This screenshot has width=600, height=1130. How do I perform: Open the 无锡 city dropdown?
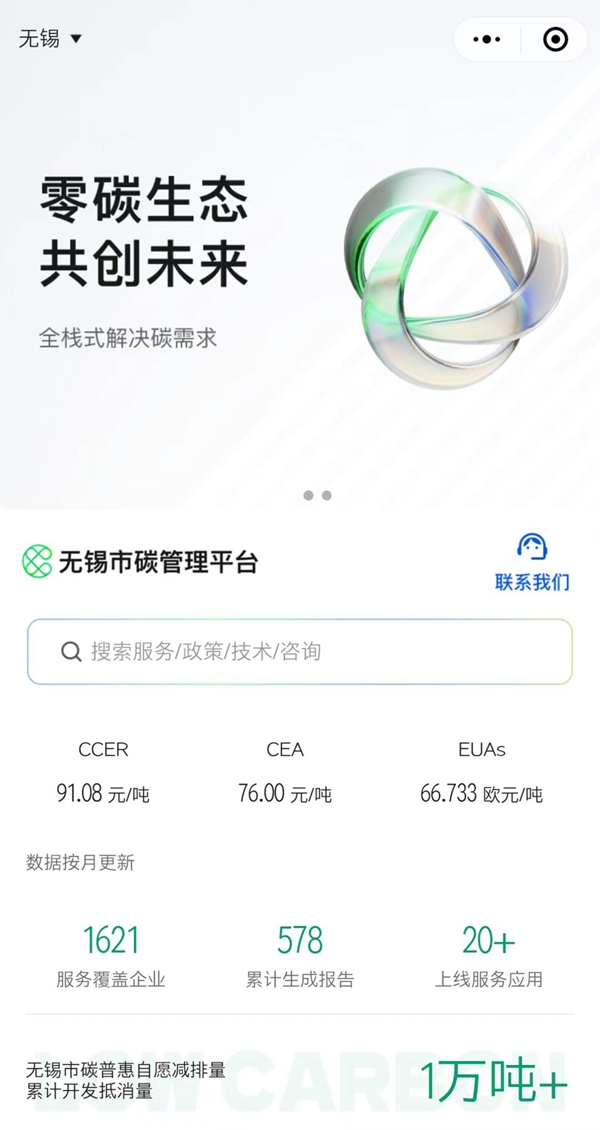click(x=50, y=39)
